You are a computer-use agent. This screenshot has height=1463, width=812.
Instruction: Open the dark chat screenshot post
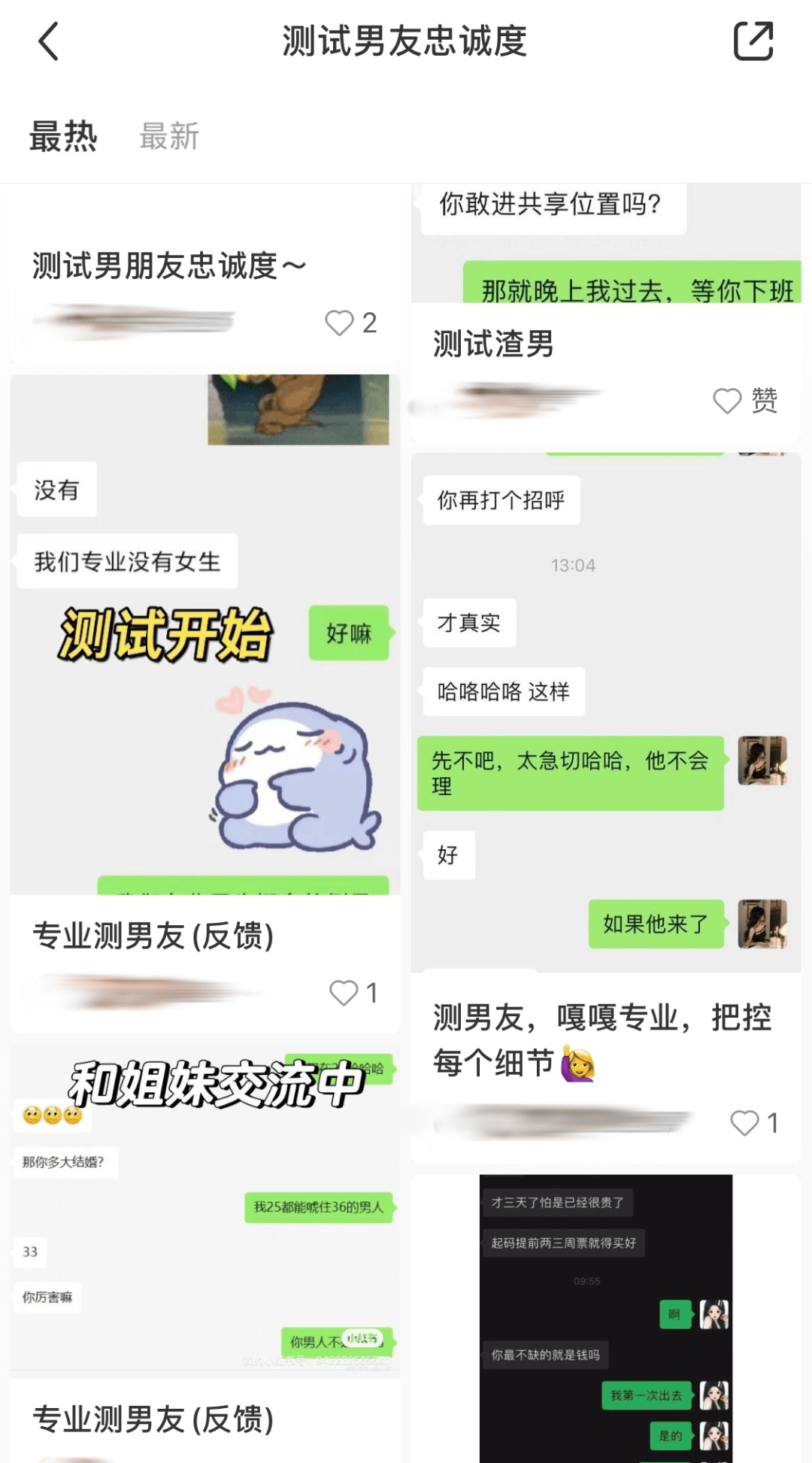click(605, 1316)
